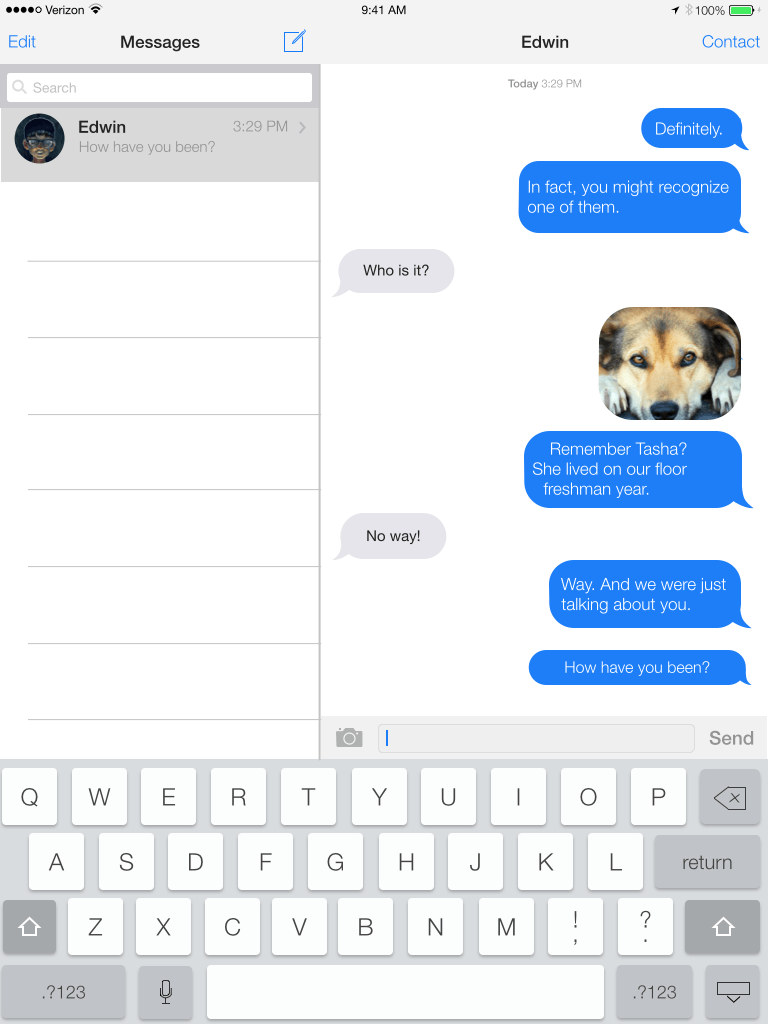Screen dimensions: 768x1024
Task: Tap Edit in the Messages list
Action: 22,41
